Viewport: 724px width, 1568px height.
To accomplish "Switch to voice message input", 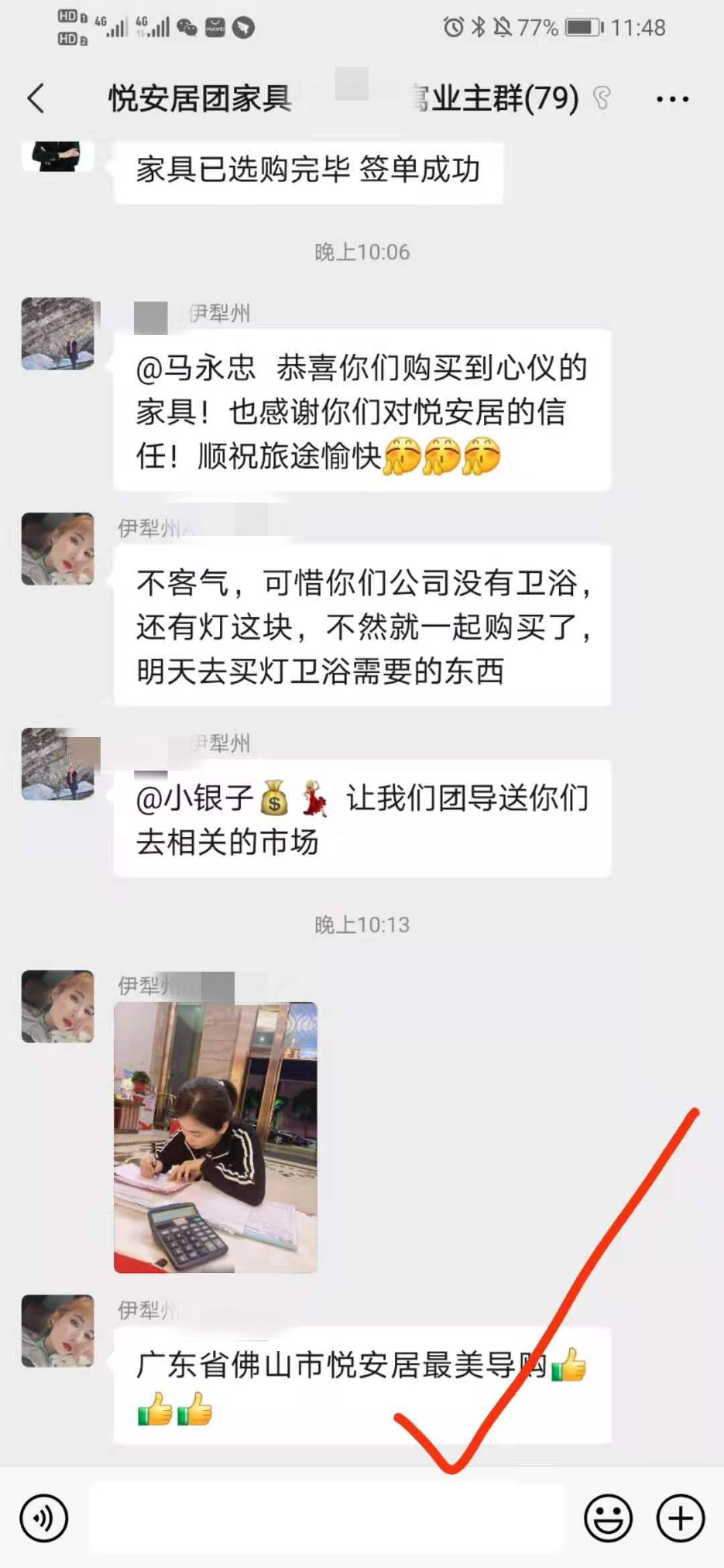I will point(44,1518).
